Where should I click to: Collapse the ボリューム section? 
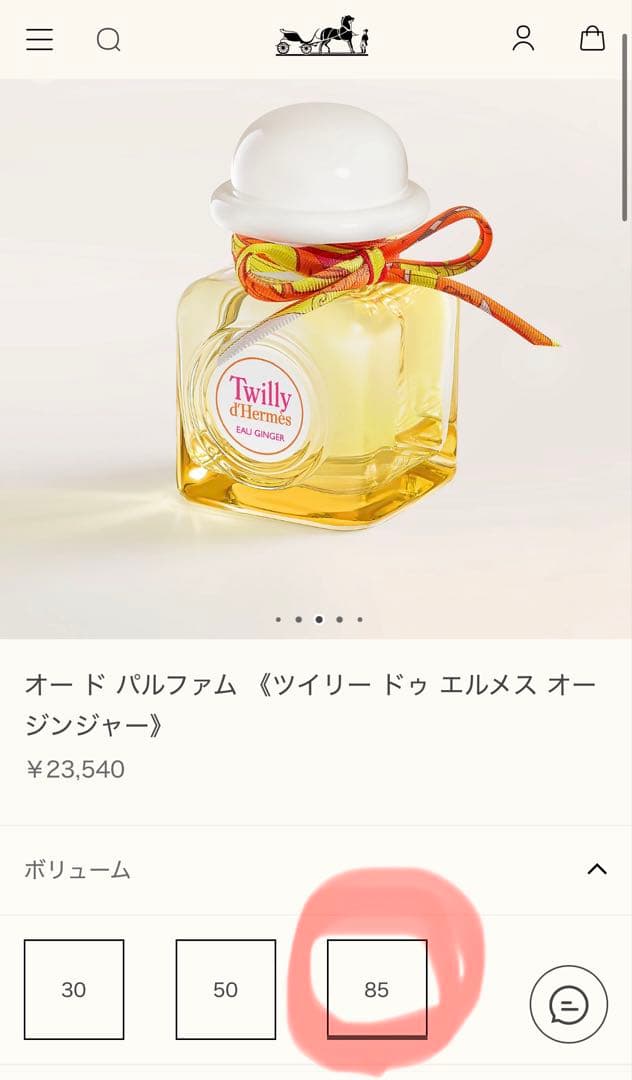(x=597, y=869)
